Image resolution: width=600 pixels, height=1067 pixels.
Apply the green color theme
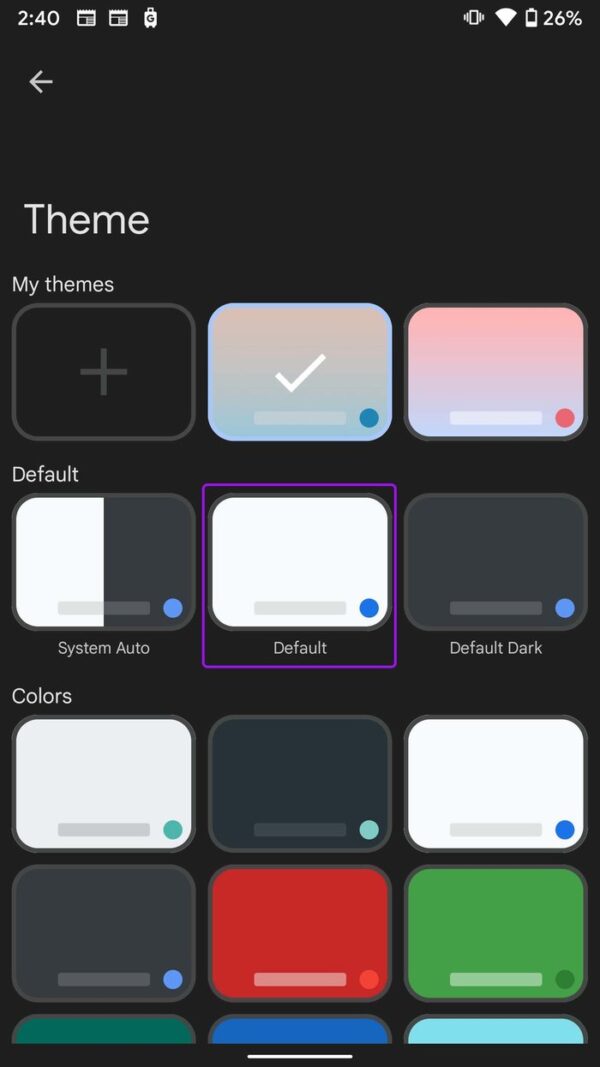[x=496, y=933]
